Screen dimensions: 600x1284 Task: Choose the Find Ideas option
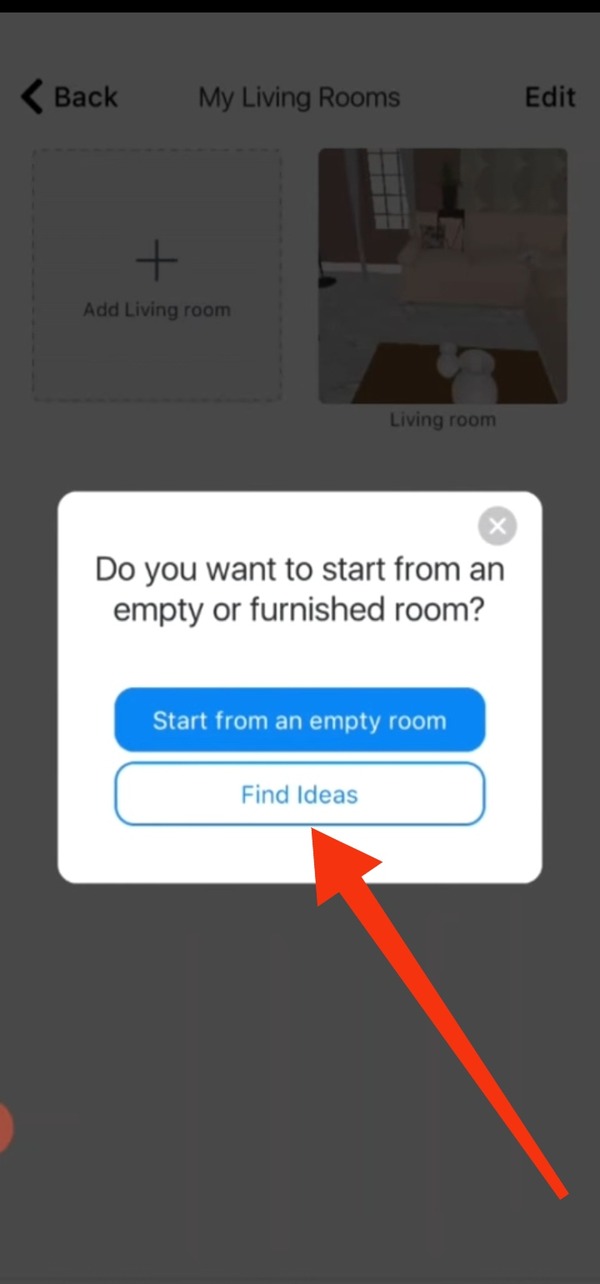pyautogui.click(x=299, y=795)
